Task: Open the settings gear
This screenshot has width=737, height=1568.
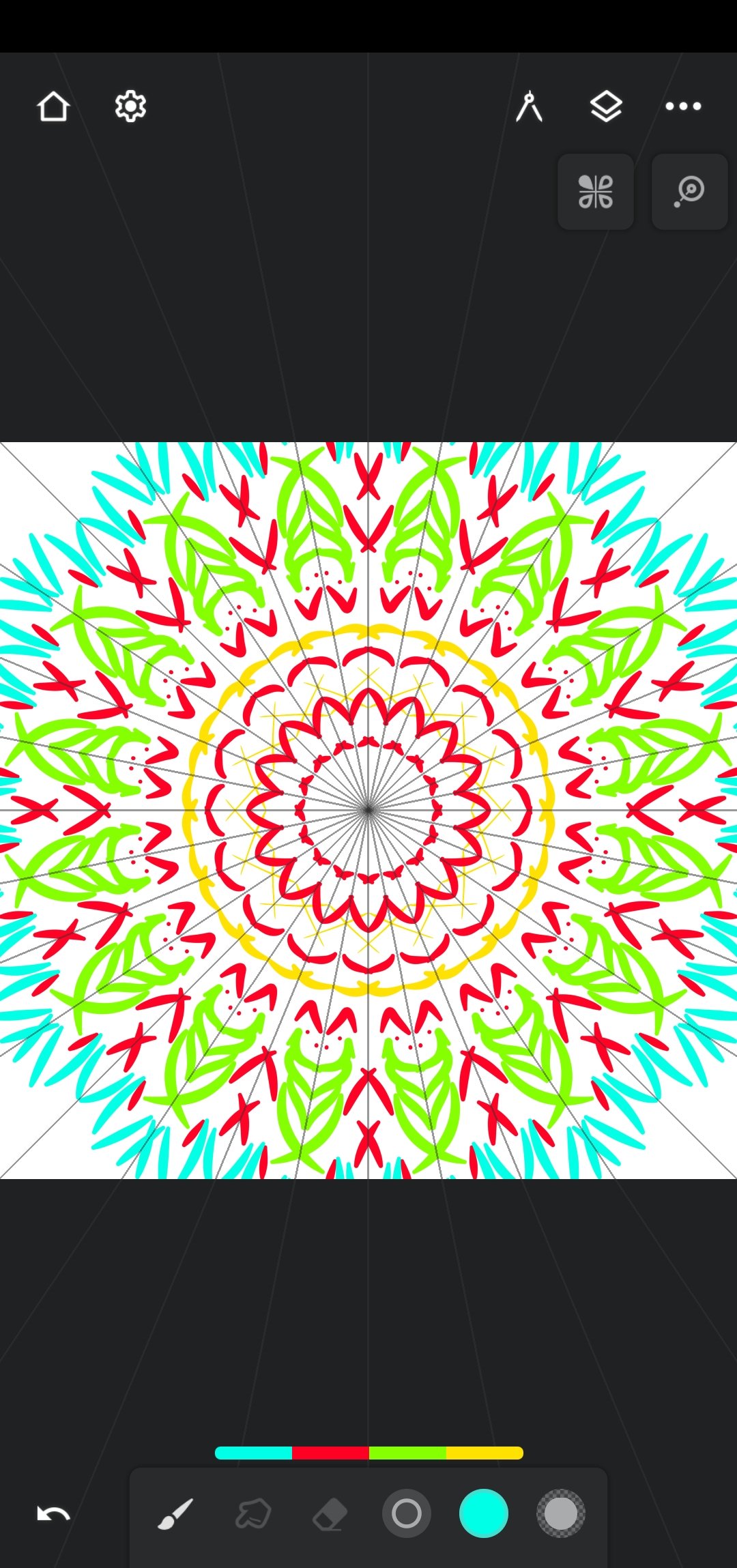Action: coord(130,106)
